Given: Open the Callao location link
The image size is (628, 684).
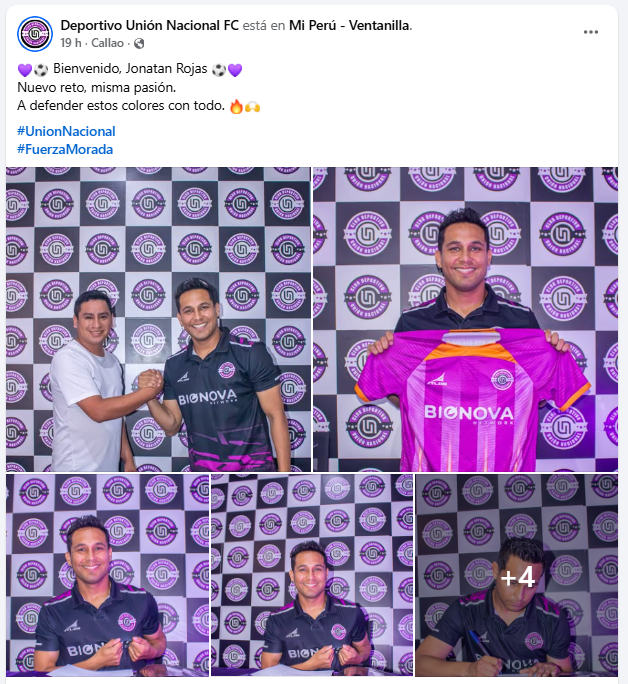Looking at the screenshot, I should (108, 43).
